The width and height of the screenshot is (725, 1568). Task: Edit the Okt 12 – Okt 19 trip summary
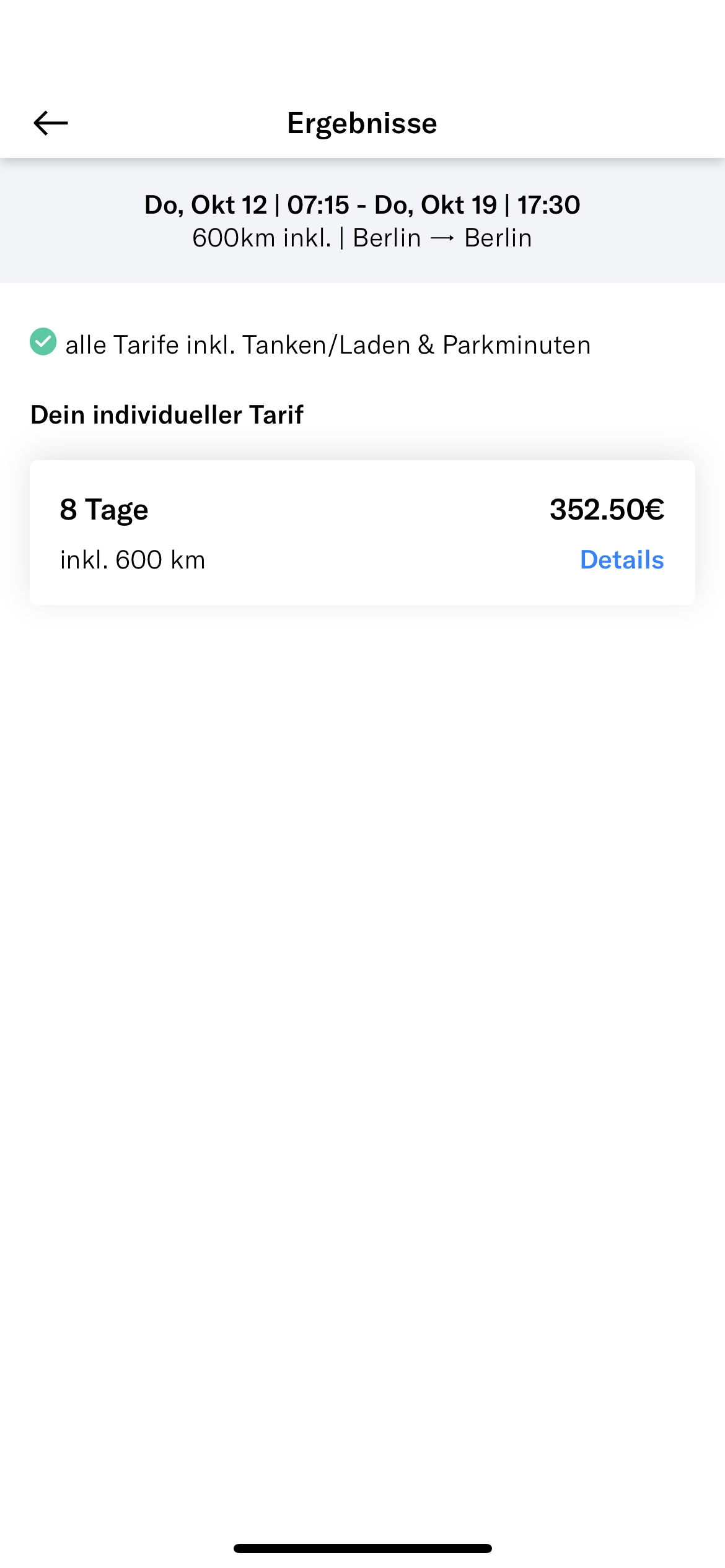tap(362, 220)
